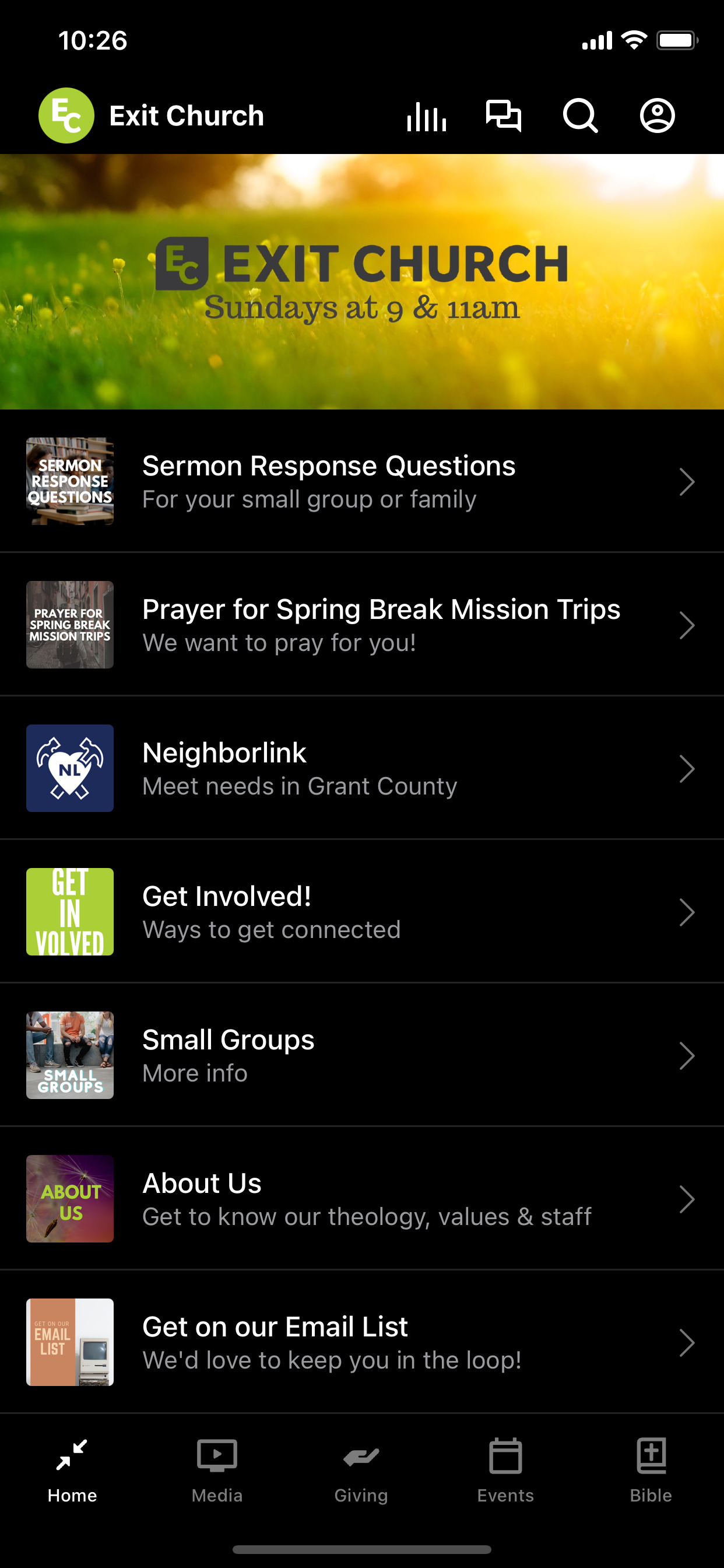Choose Get on our Email List
This screenshot has width=724, height=1568.
click(x=362, y=1342)
